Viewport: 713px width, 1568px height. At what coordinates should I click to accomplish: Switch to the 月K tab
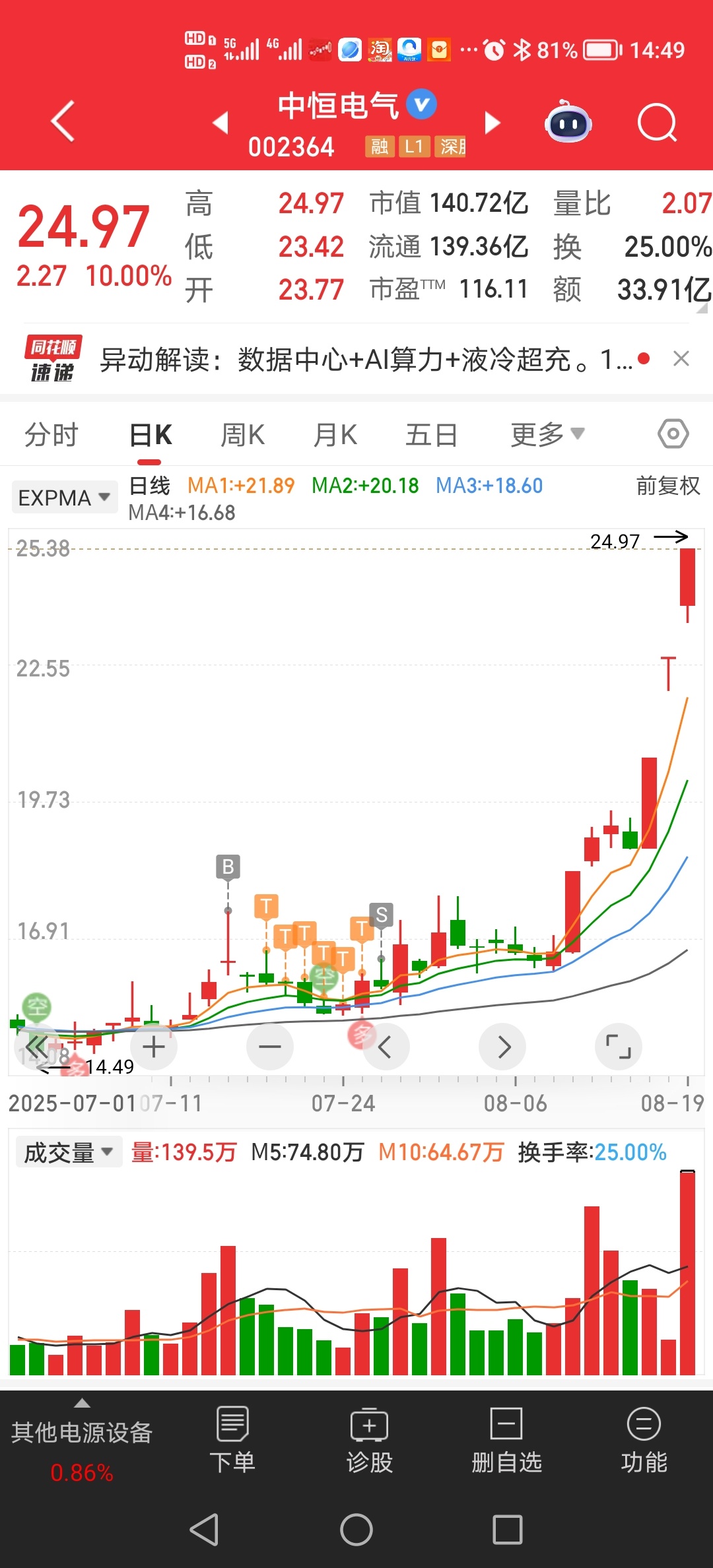[x=335, y=435]
